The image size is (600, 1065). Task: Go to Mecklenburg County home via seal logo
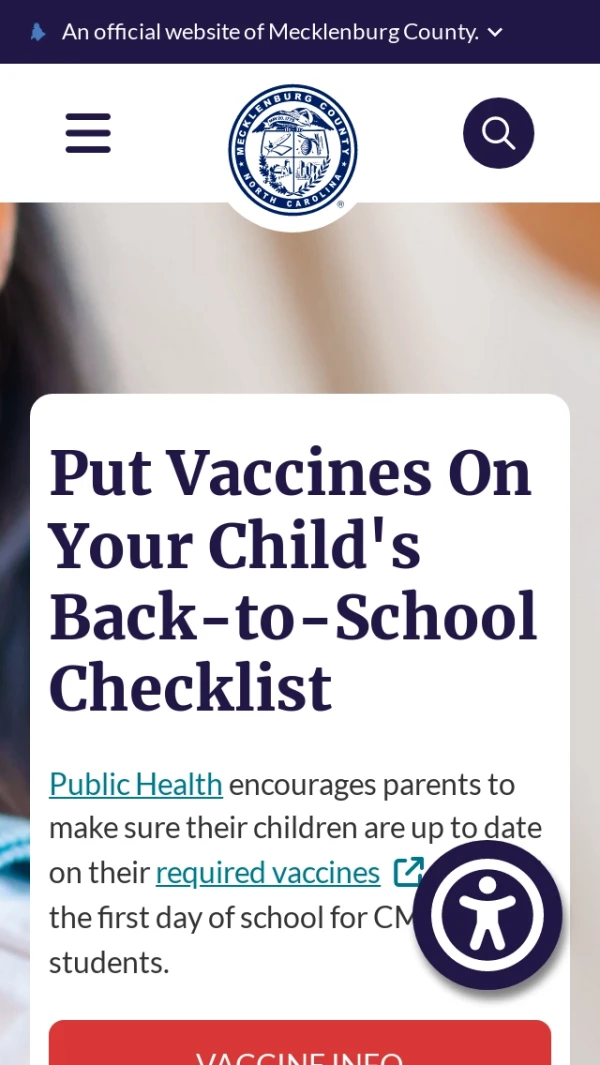292,150
